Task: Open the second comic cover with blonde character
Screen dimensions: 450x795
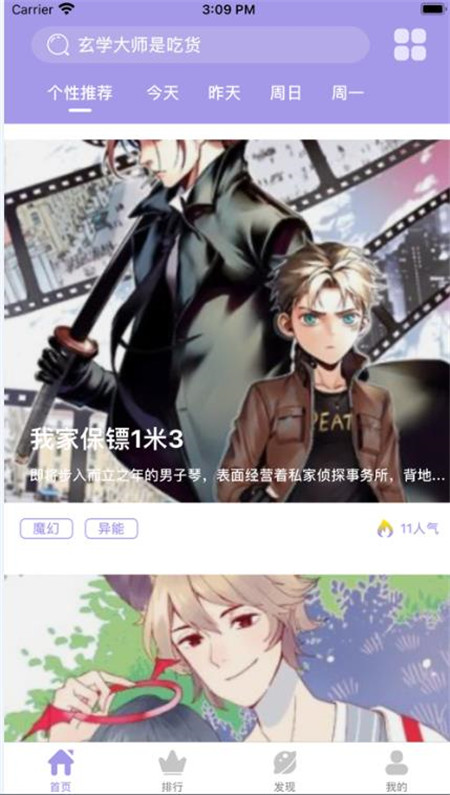Action: tap(227, 658)
